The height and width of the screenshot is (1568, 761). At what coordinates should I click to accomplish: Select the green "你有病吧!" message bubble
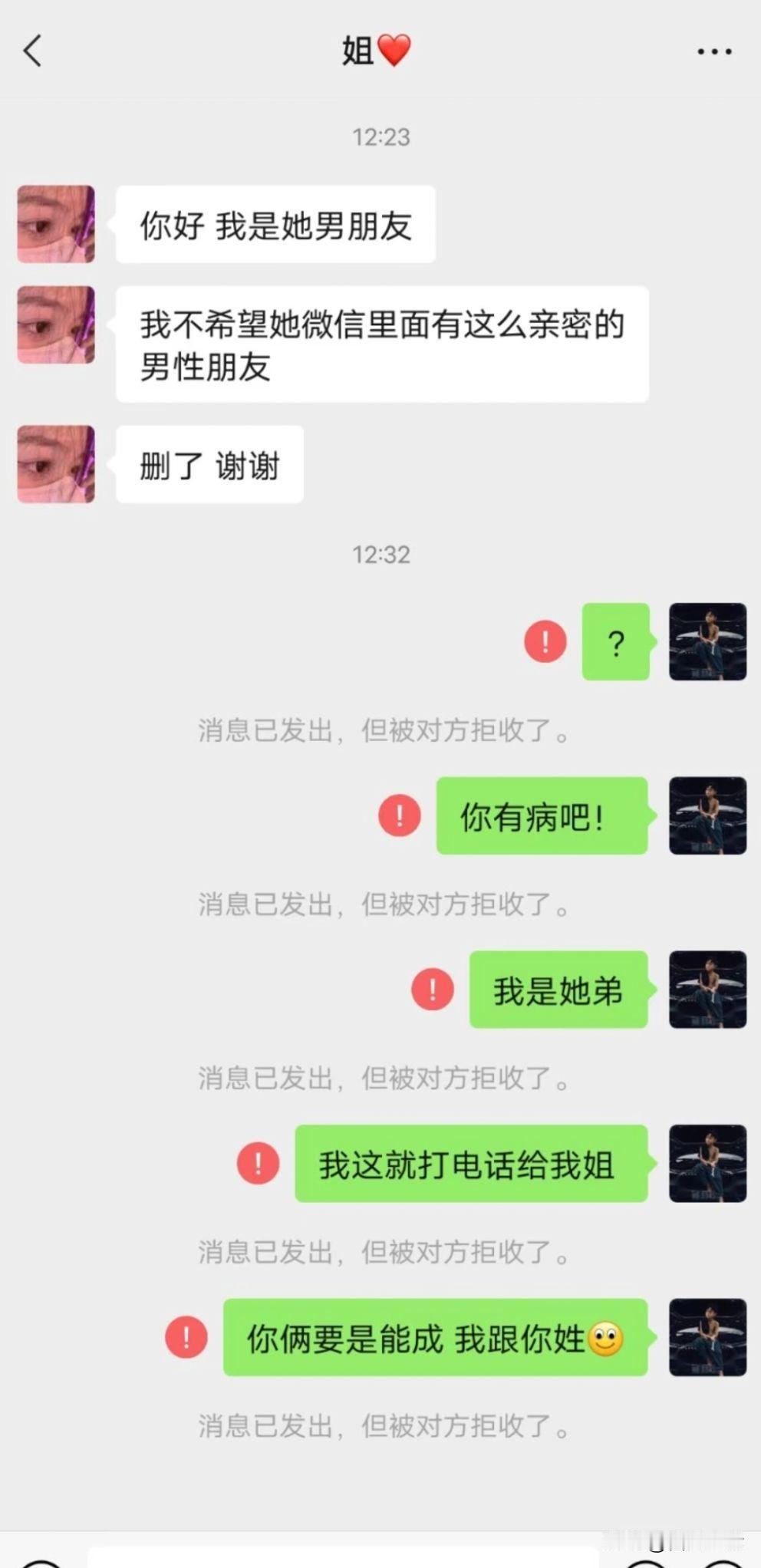point(541,815)
